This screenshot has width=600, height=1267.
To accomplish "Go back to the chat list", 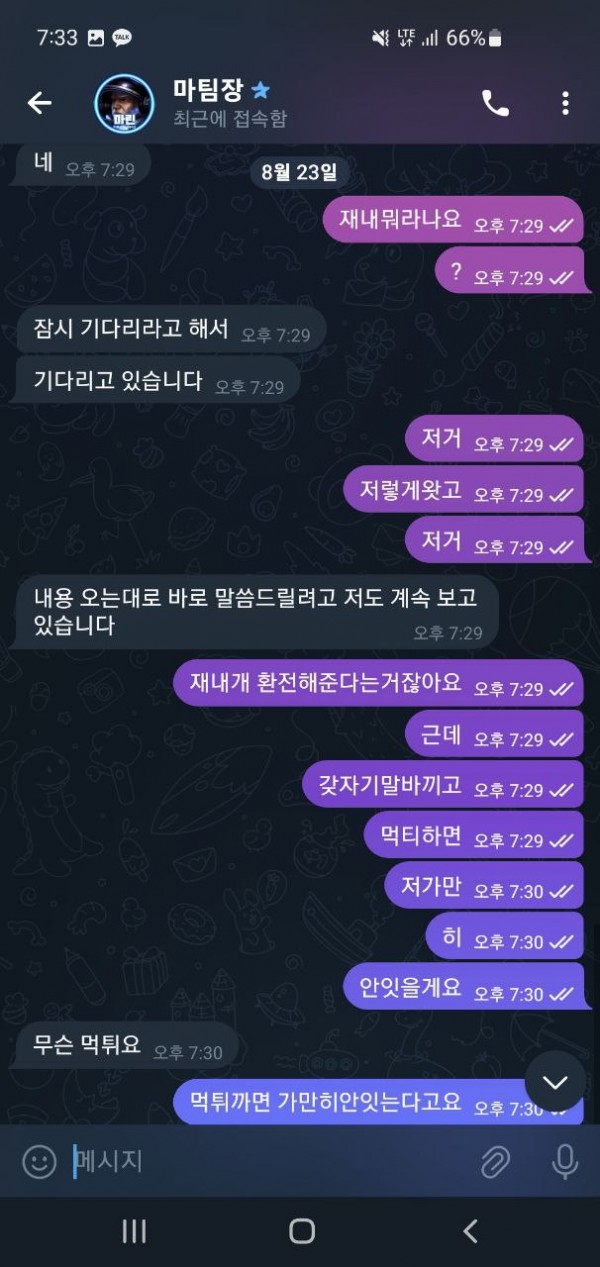I will tap(39, 103).
